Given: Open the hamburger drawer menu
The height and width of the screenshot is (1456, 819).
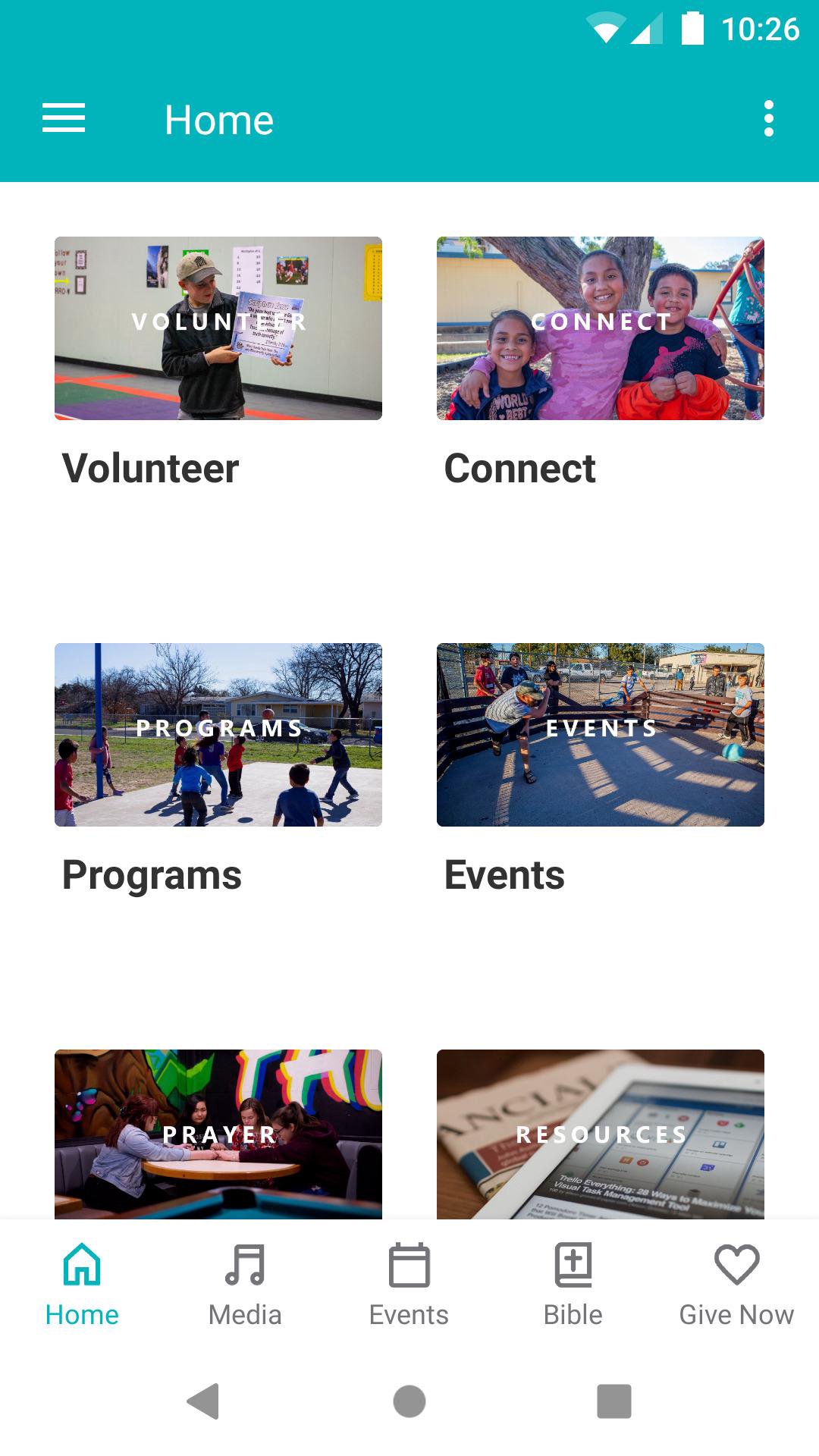Looking at the screenshot, I should [64, 119].
